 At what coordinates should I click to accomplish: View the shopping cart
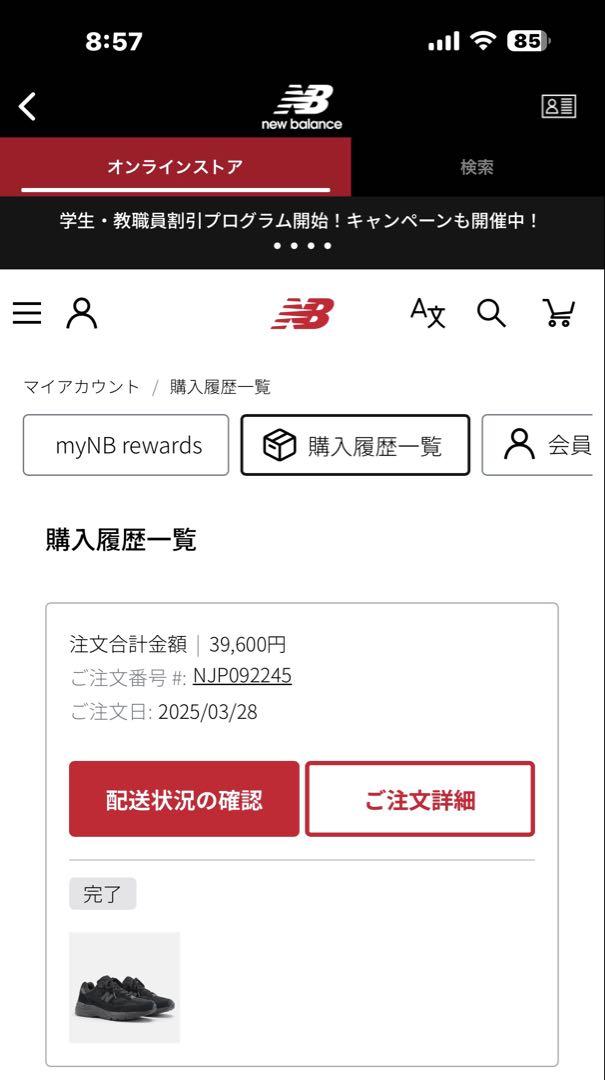pos(558,314)
